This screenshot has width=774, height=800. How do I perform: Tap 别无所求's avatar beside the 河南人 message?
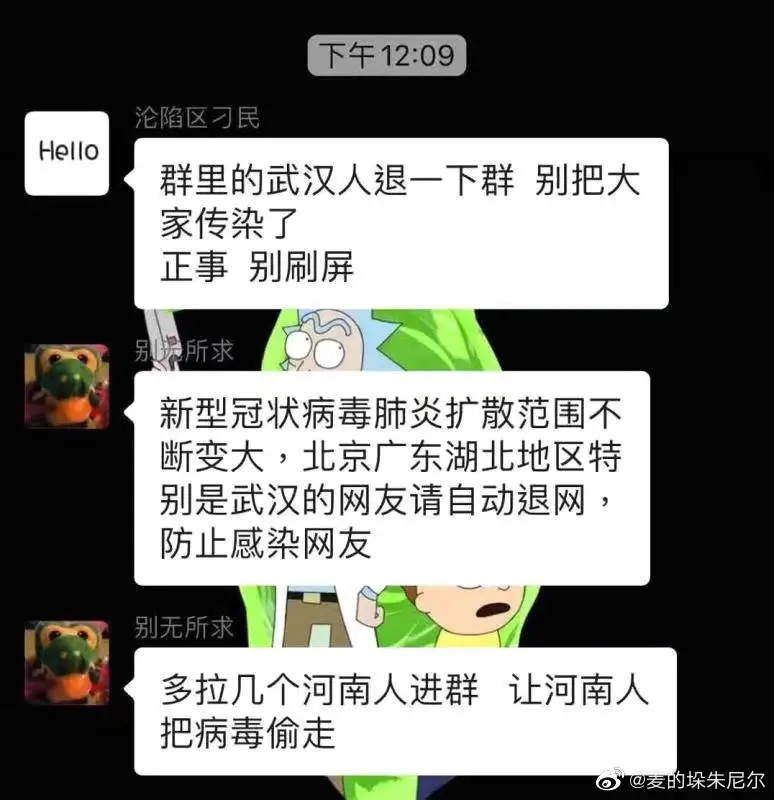pos(67,662)
